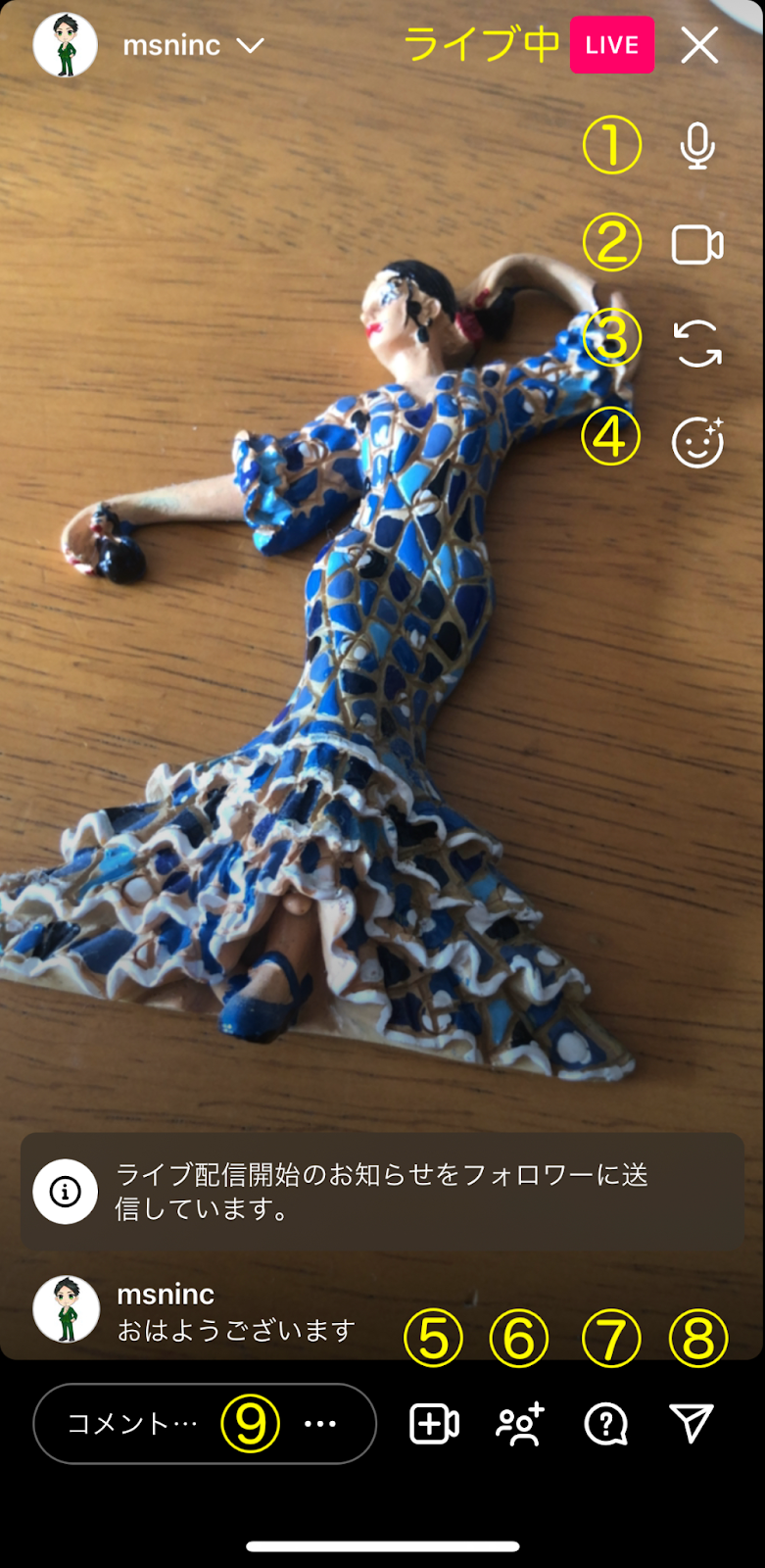Mute the microphone
Image resolution: width=765 pixels, height=1568 pixels.
697,146
